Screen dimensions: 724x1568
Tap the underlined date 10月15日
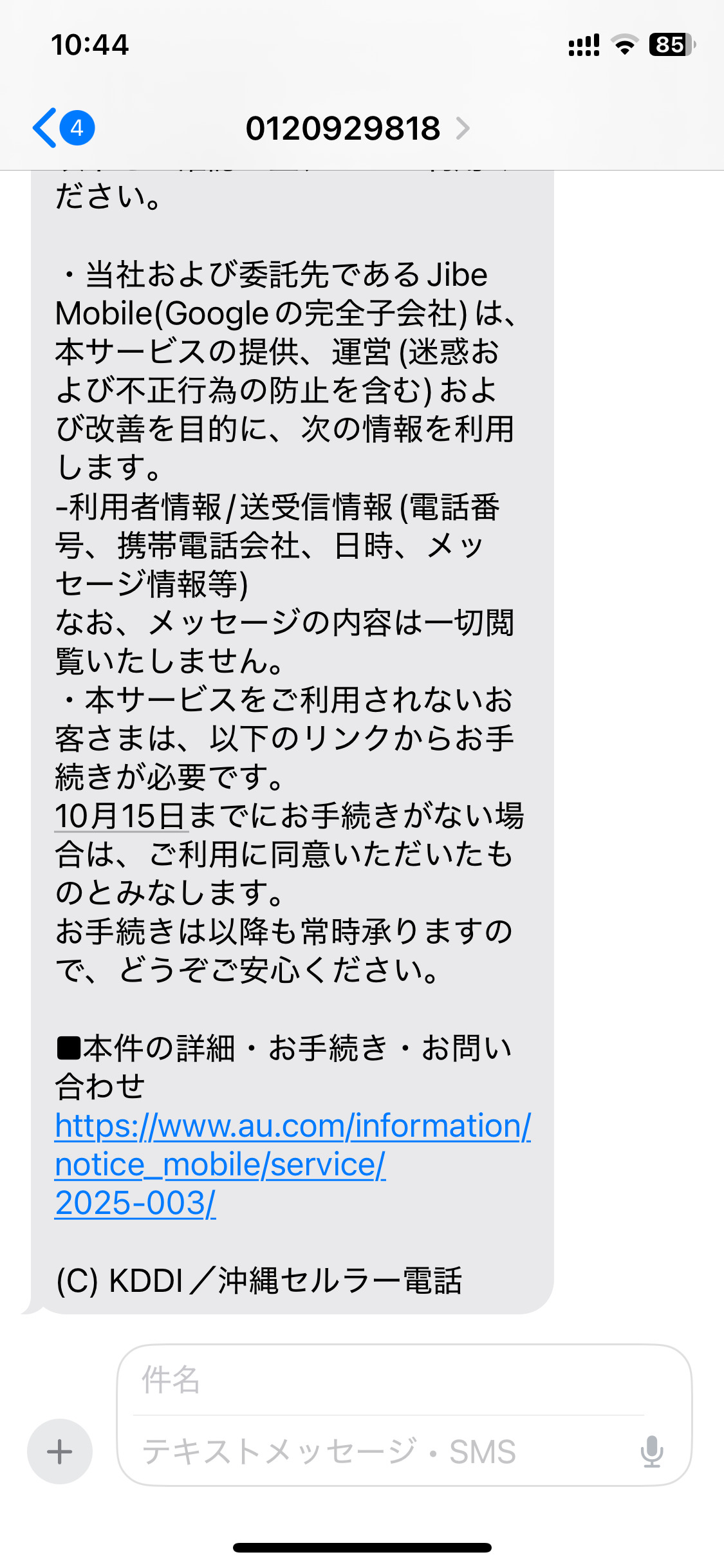pyautogui.click(x=121, y=816)
